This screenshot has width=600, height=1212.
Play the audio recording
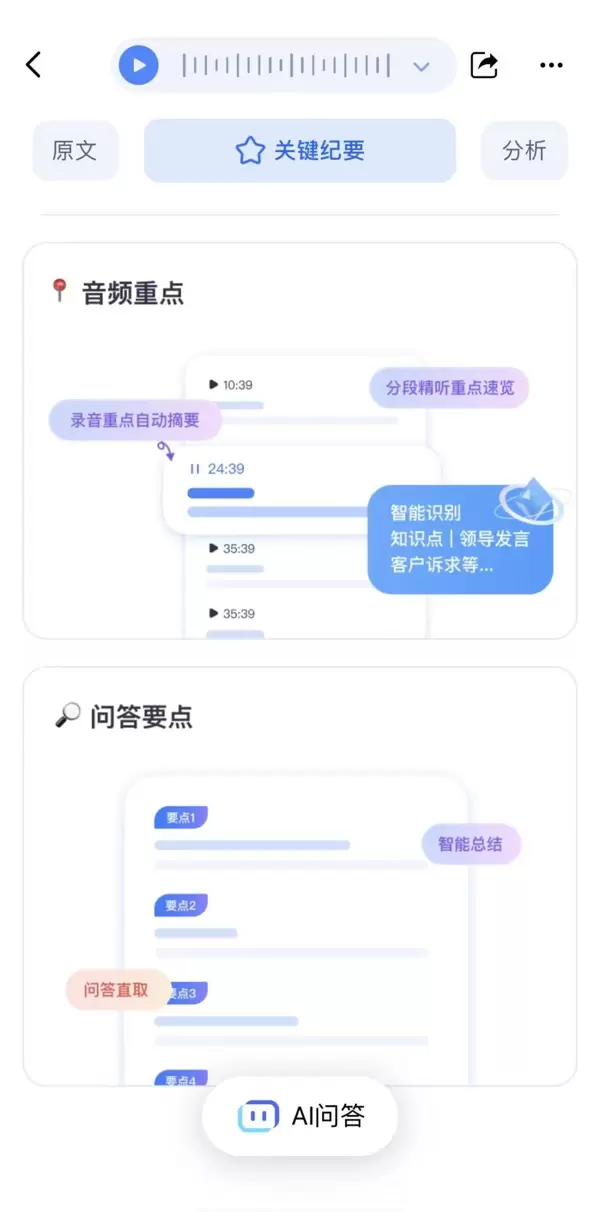tap(139, 66)
